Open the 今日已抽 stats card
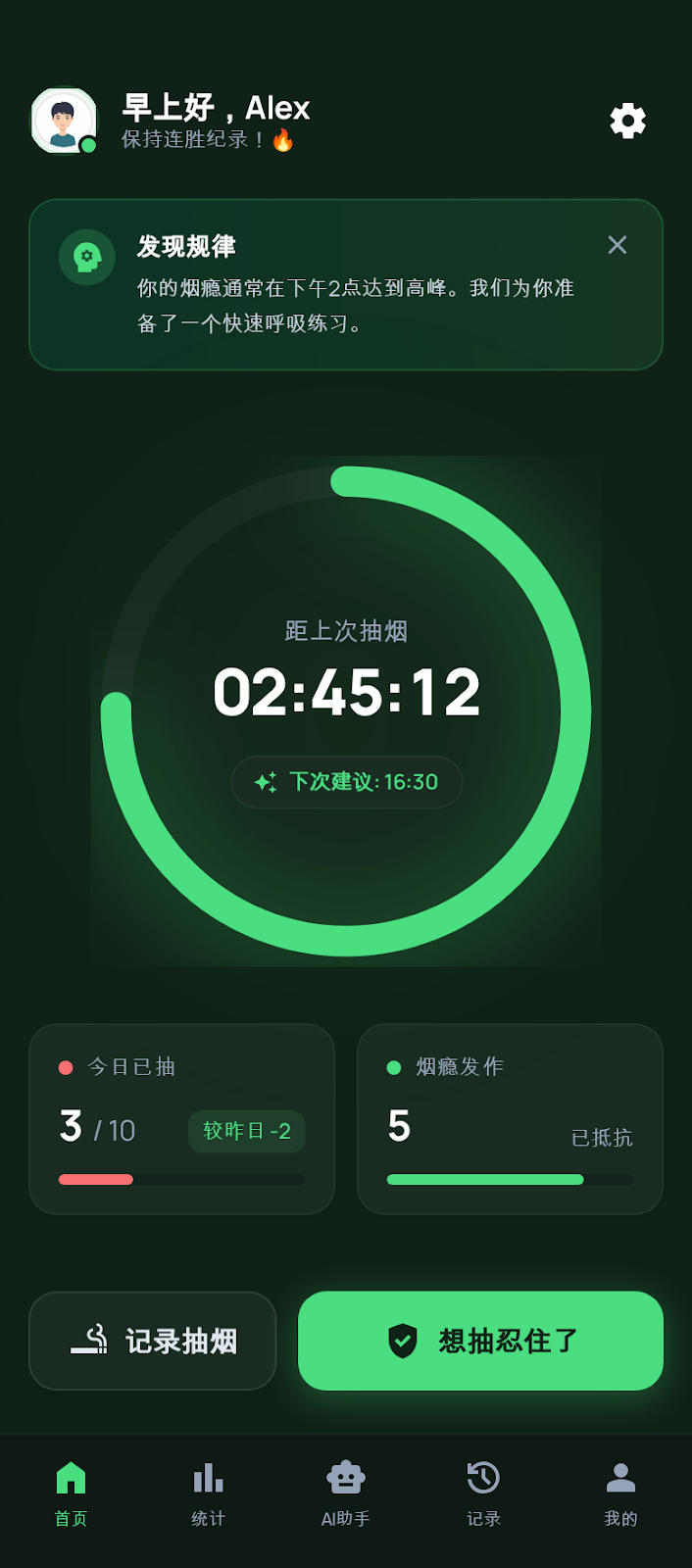Screen dimensions: 692x1568 [181, 1118]
